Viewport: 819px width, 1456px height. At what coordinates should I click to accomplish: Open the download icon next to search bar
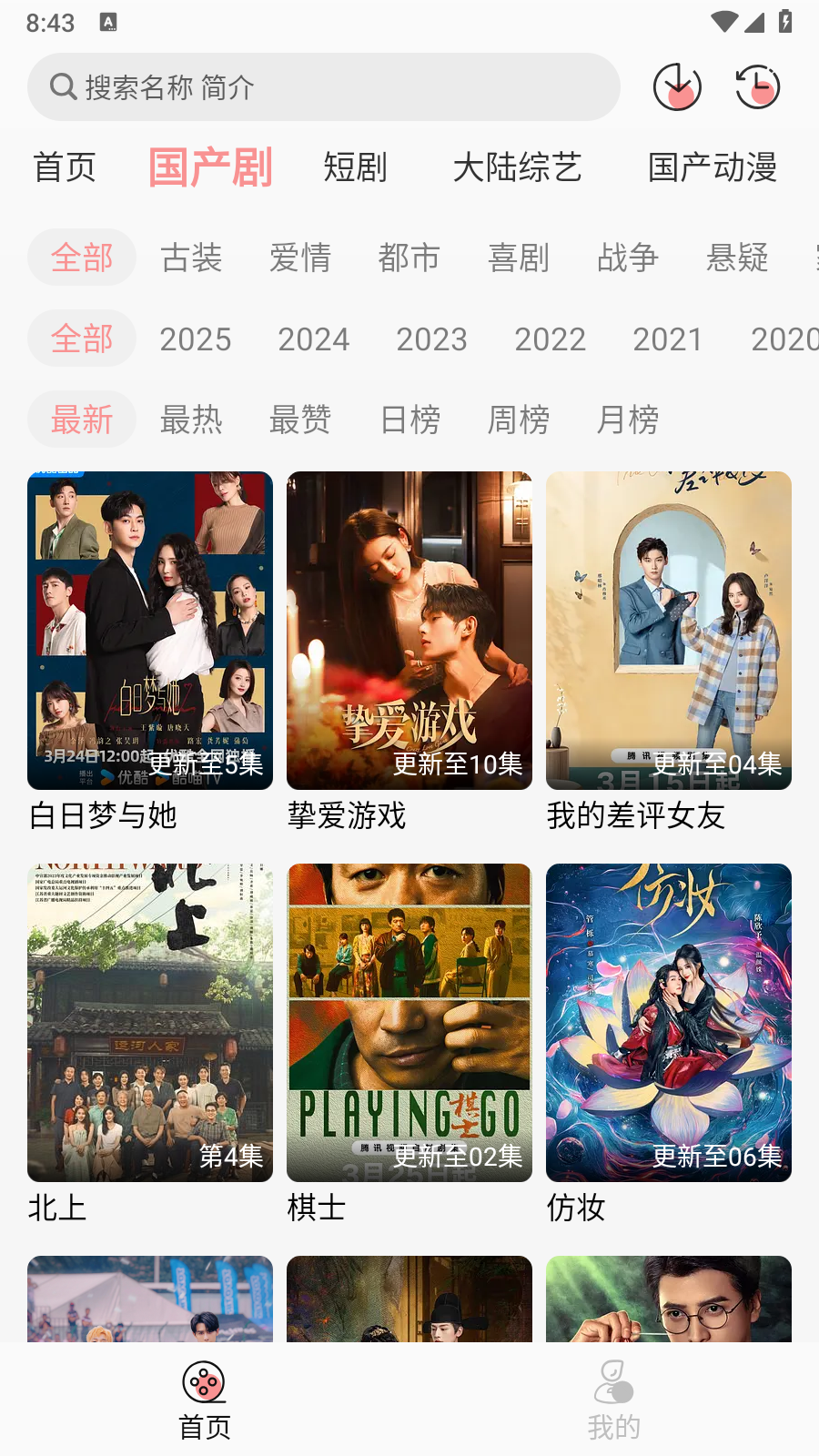[677, 87]
